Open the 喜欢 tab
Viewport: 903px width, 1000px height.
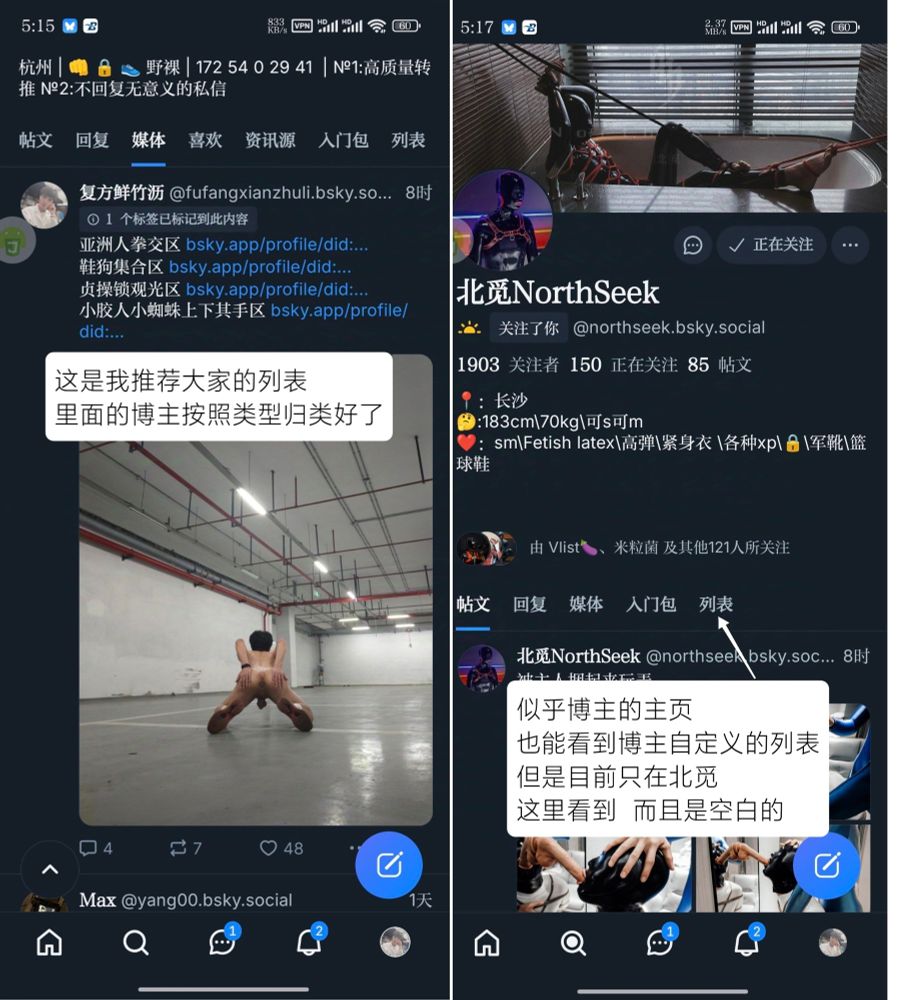(204, 141)
